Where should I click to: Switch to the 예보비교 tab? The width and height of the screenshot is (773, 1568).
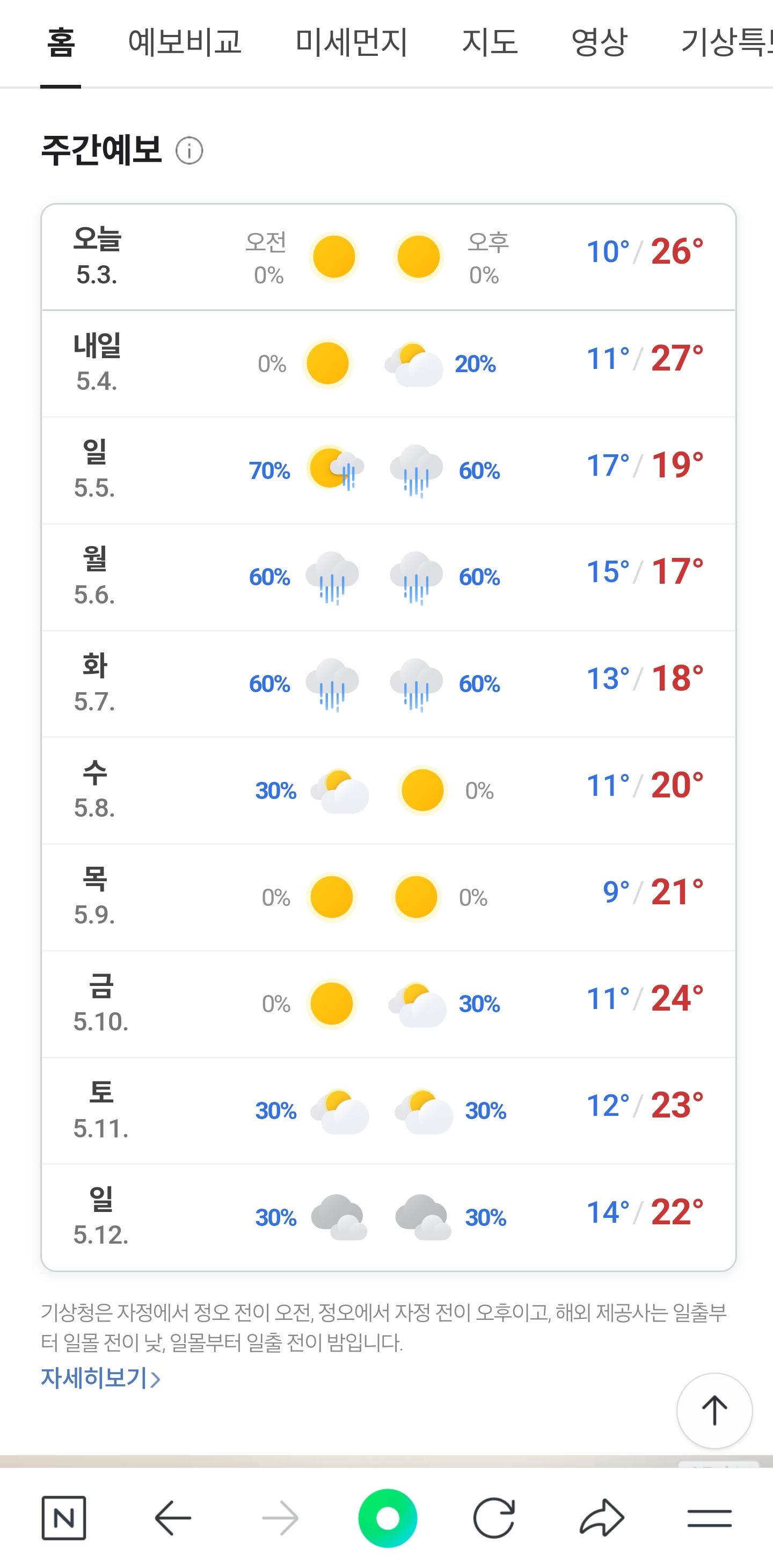pos(185,42)
